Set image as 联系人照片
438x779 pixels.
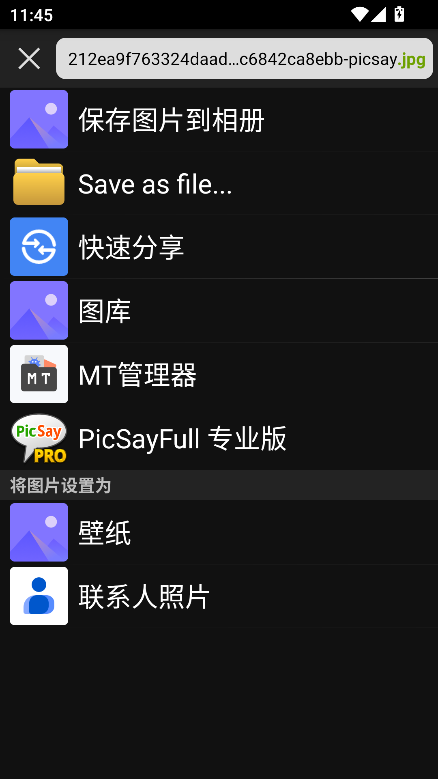(x=219, y=596)
